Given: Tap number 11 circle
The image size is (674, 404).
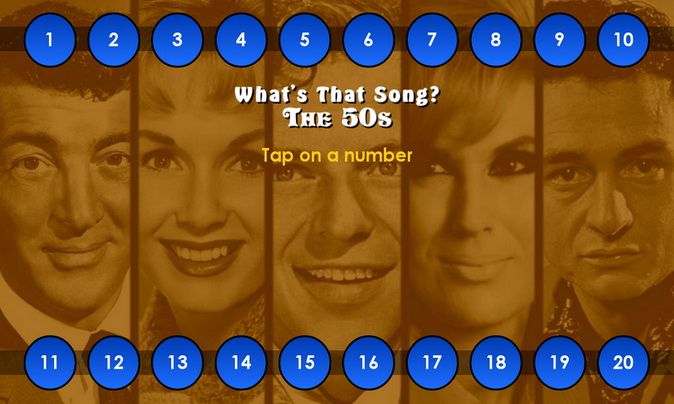Looking at the screenshot, I should tap(50, 362).
